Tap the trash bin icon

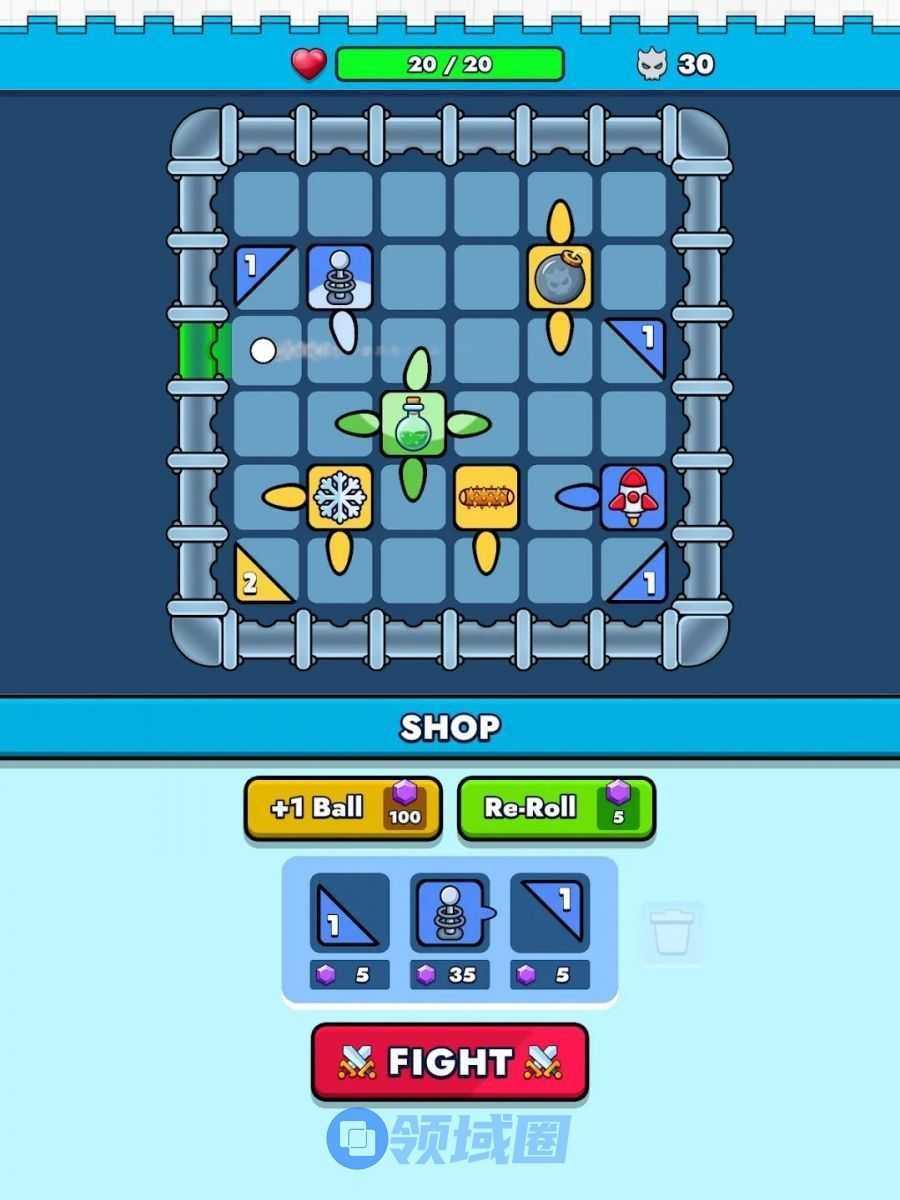pyautogui.click(x=671, y=933)
